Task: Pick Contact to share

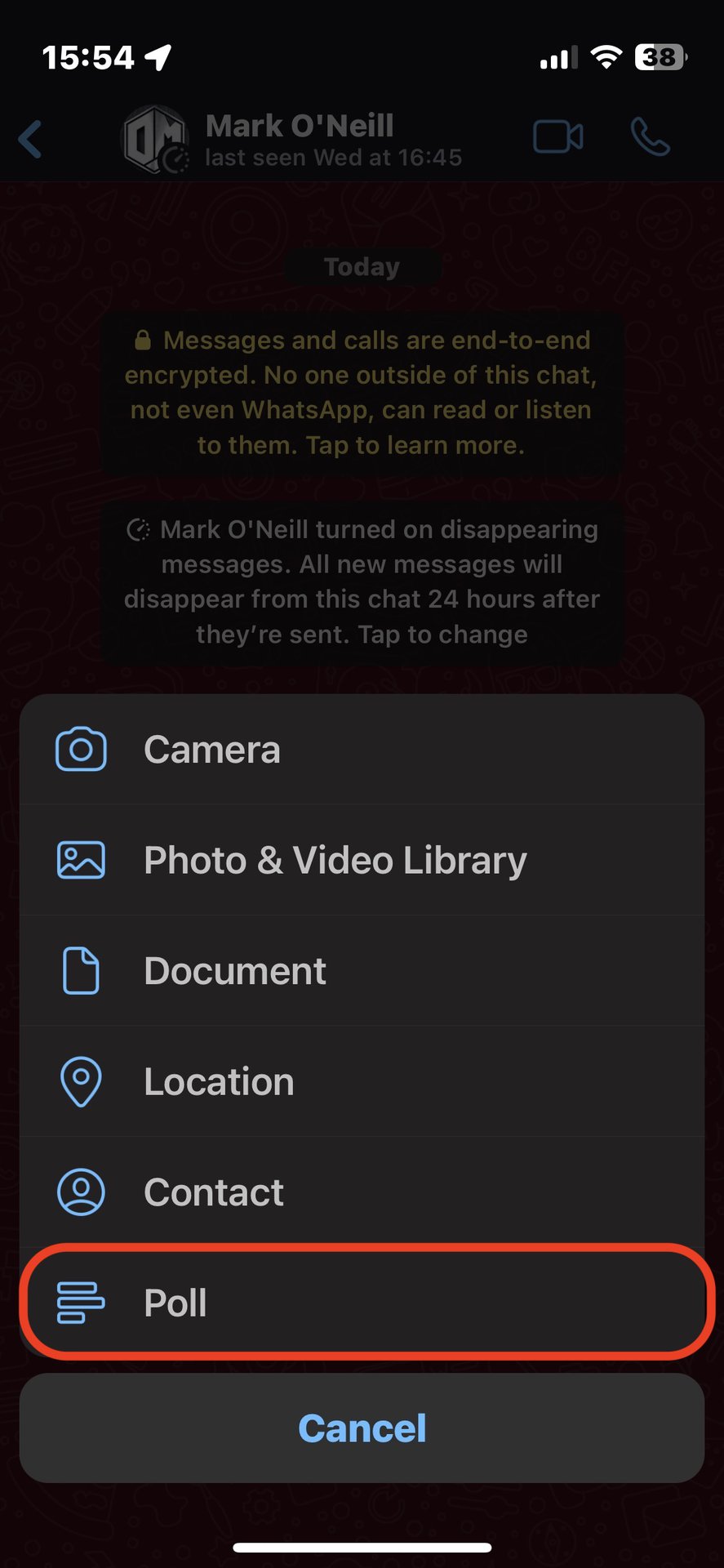Action: [x=362, y=1192]
